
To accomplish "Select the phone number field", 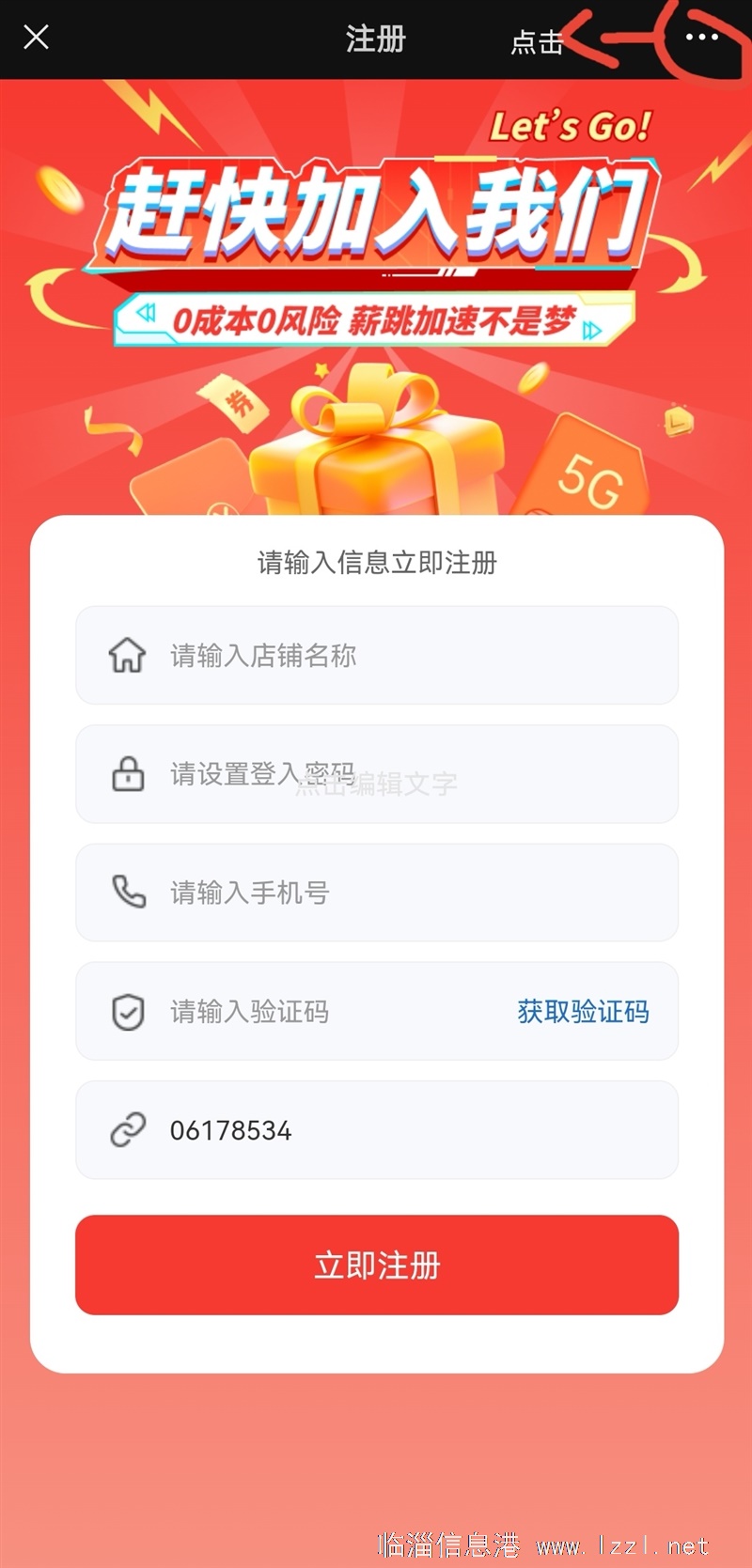I will coord(377,893).
